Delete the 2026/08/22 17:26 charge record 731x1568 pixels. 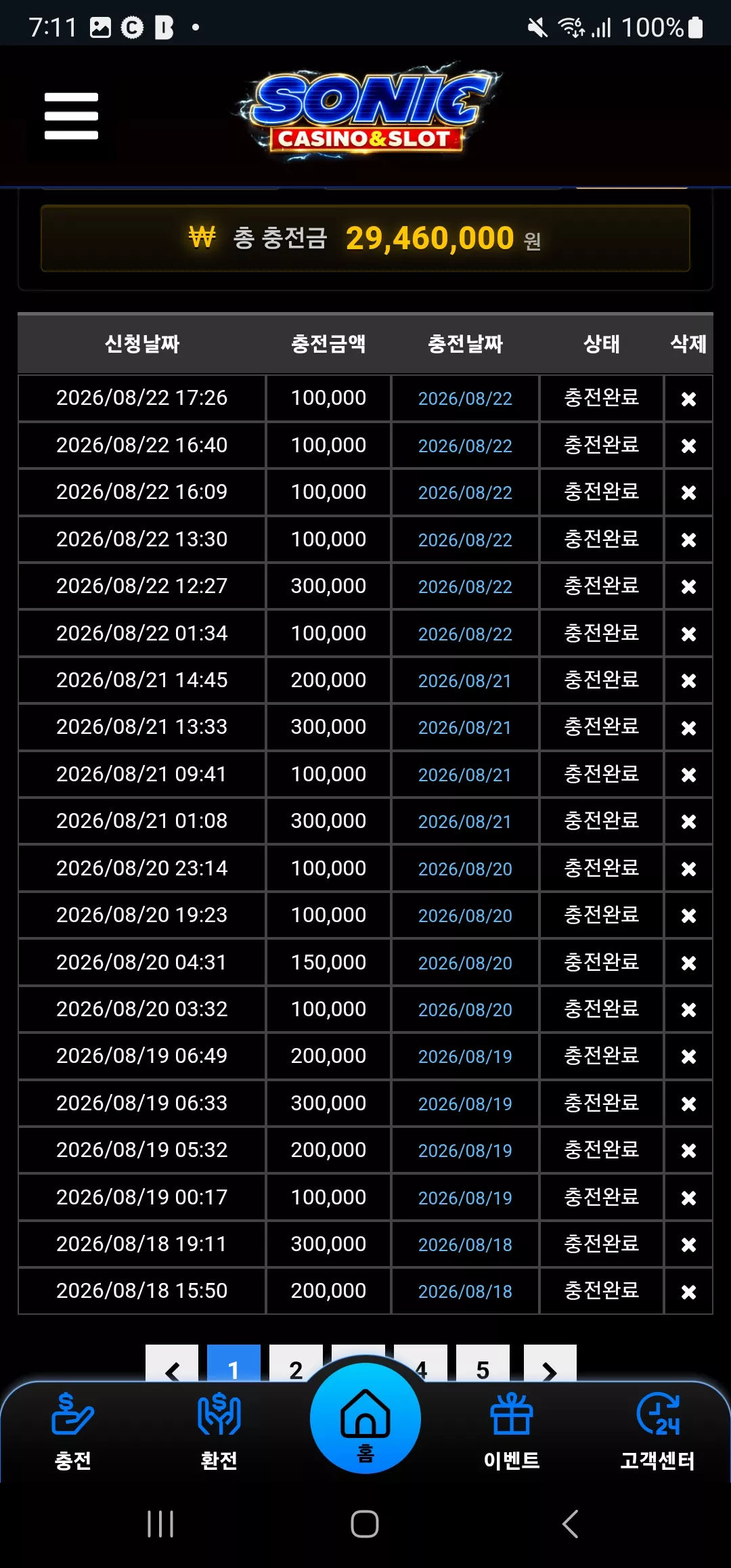(x=688, y=399)
